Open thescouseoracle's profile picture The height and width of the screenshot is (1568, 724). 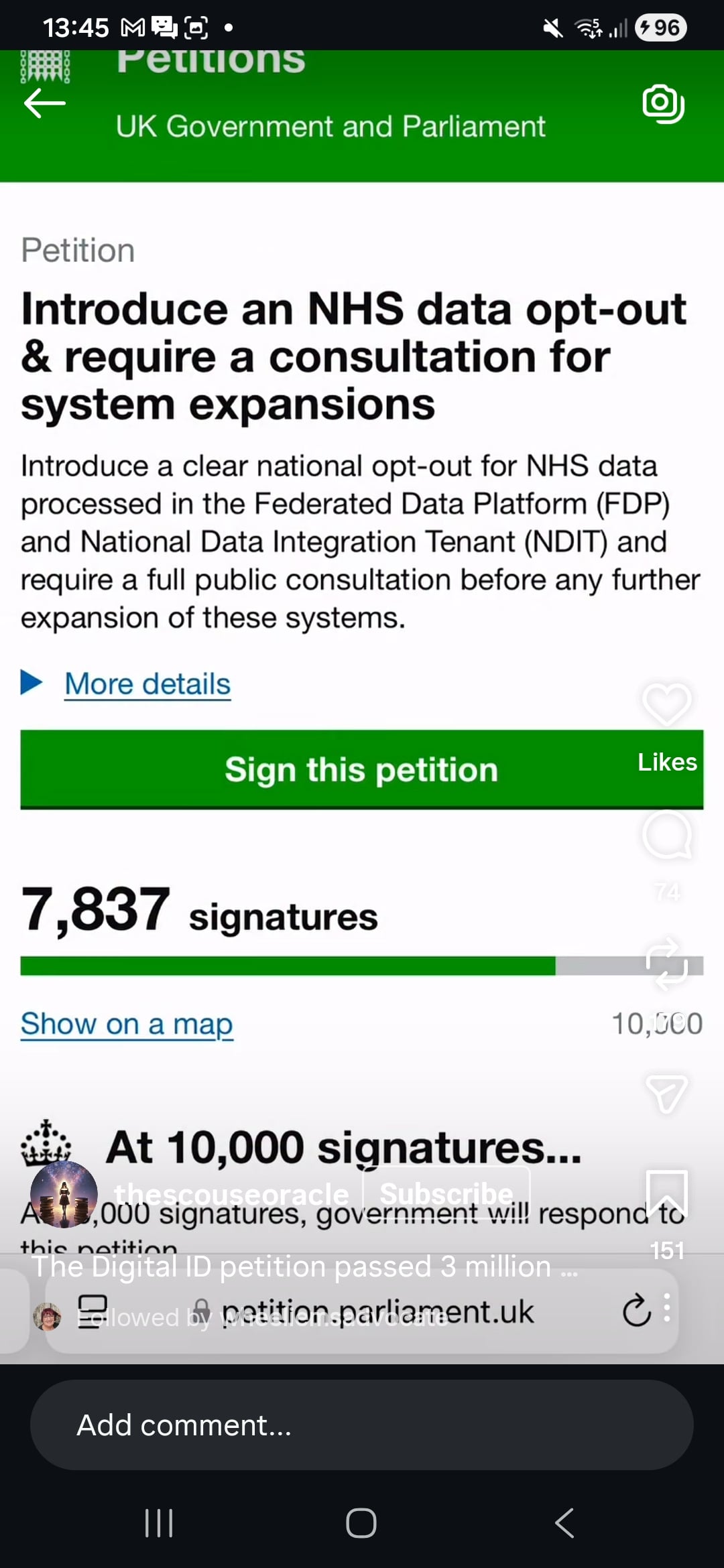pyautogui.click(x=64, y=1194)
